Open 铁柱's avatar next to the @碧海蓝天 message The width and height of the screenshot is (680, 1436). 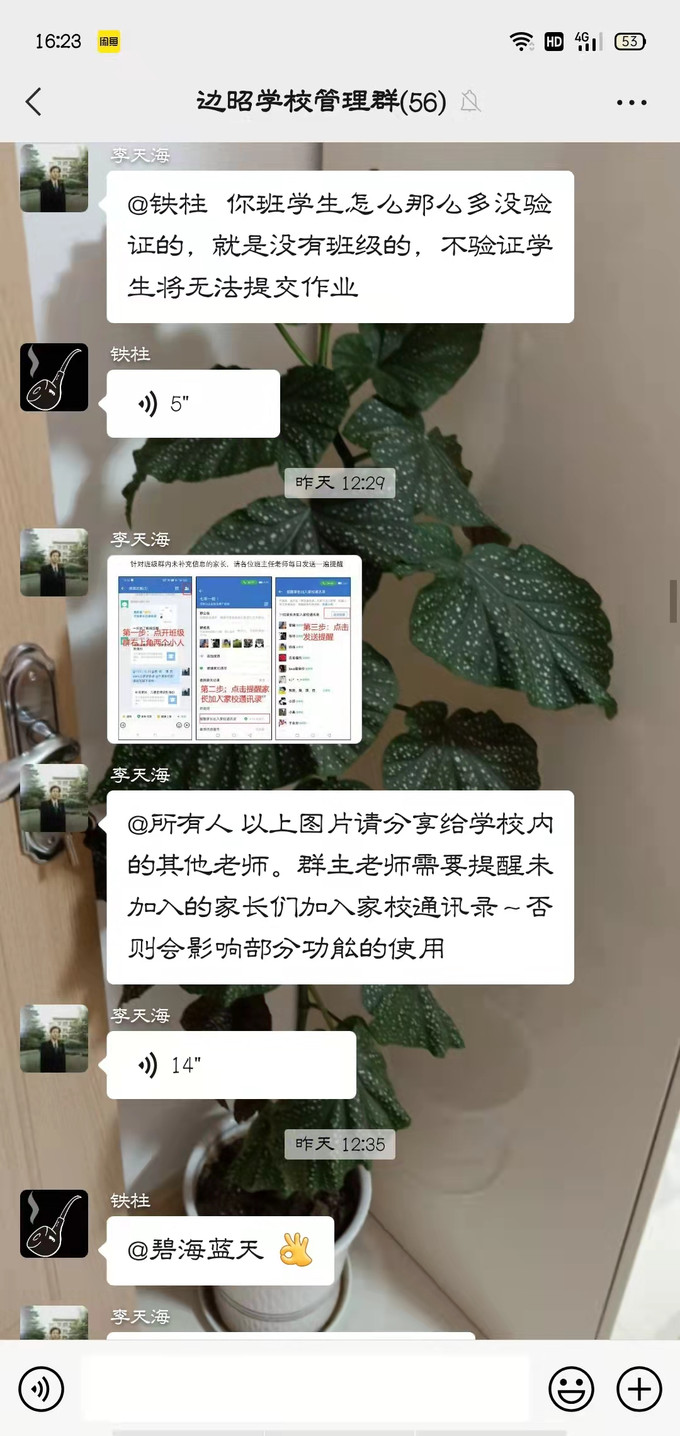coord(54,1223)
